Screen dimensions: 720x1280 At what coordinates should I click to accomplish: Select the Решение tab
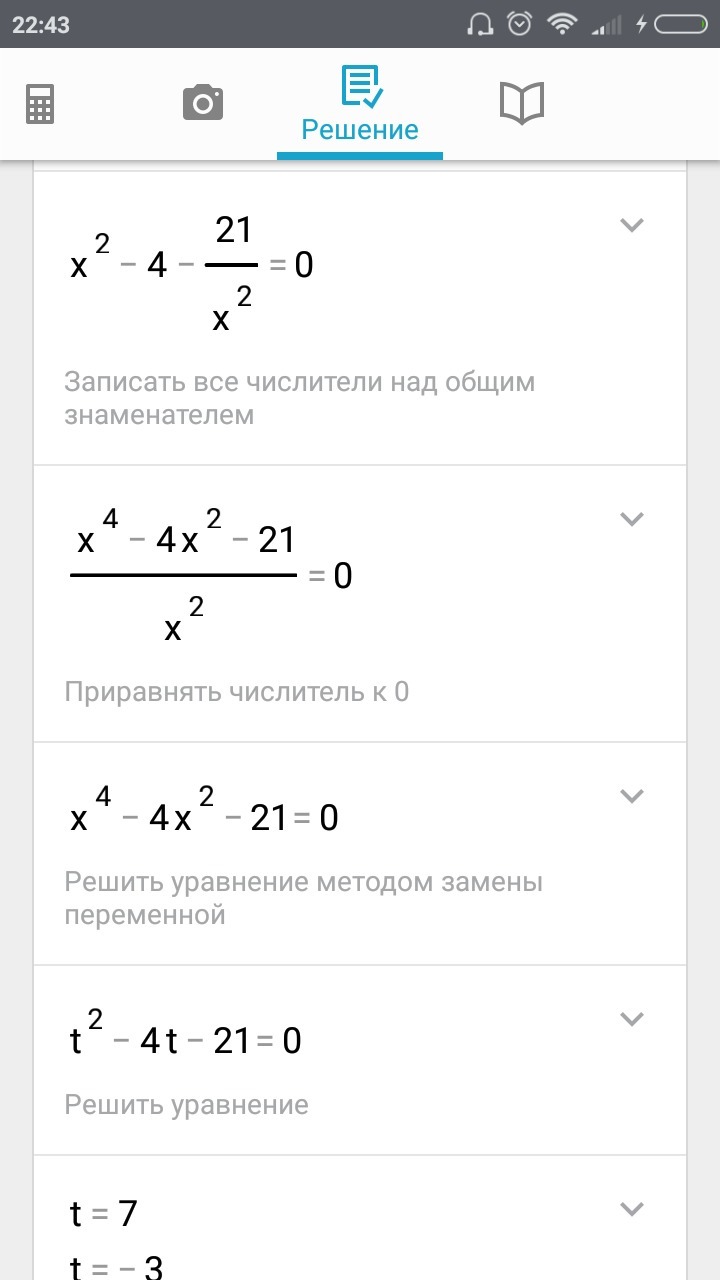pyautogui.click(x=360, y=105)
